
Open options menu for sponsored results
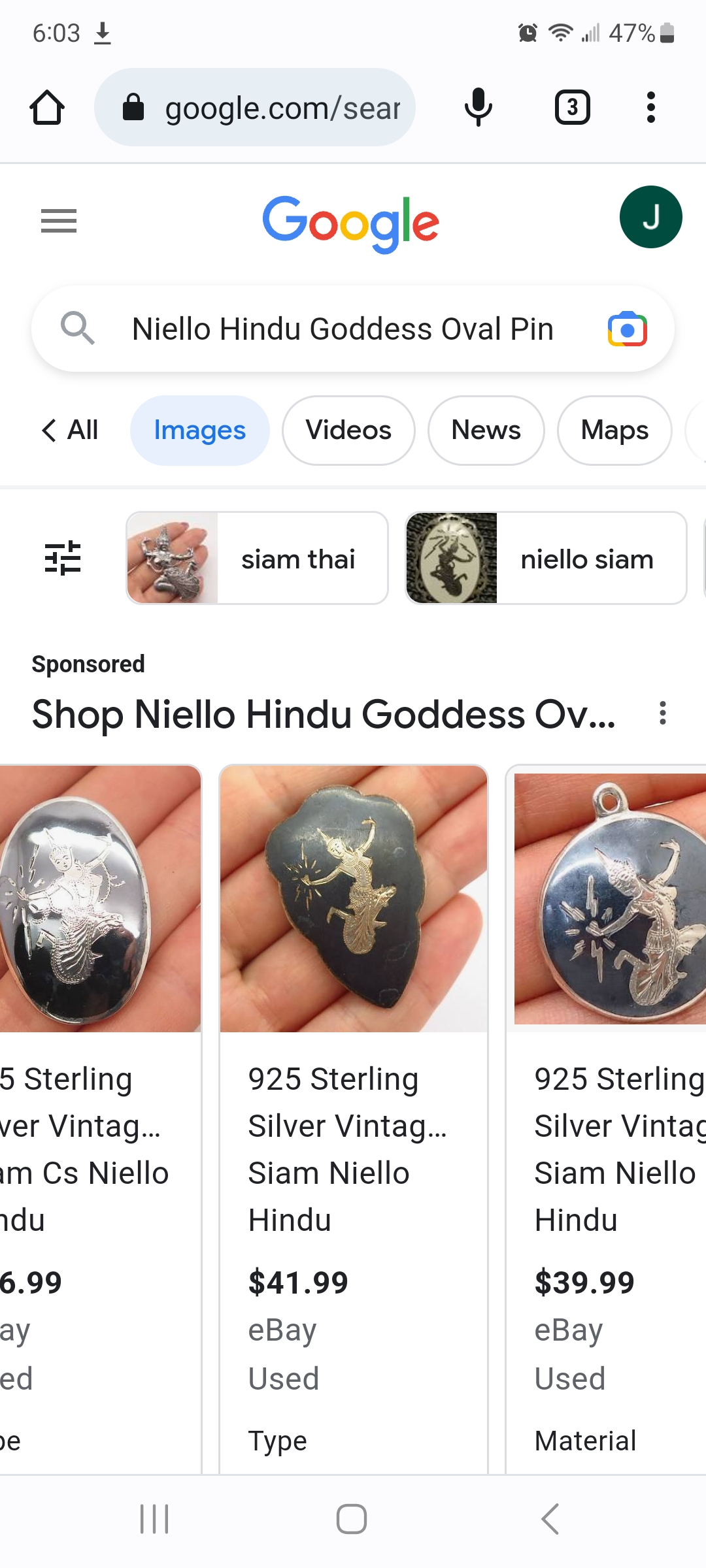tap(663, 713)
